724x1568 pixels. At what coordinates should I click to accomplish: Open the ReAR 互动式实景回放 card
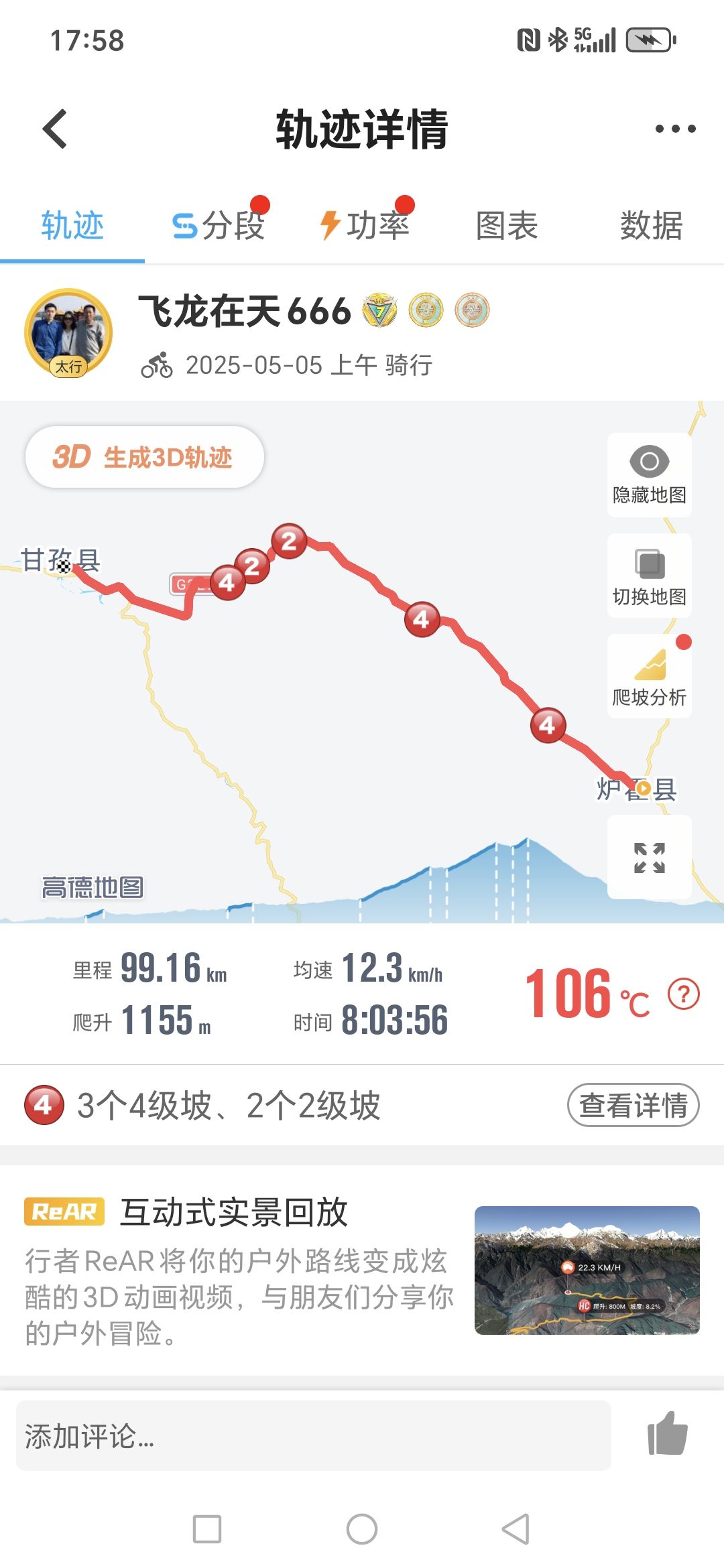362,1270
